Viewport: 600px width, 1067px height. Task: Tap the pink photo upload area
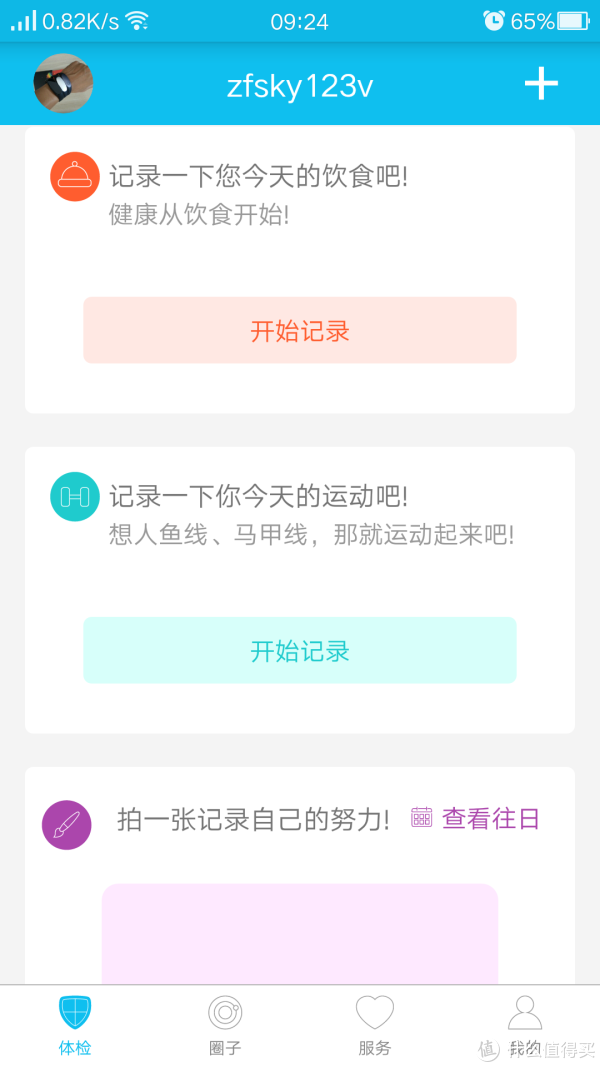pos(300,934)
